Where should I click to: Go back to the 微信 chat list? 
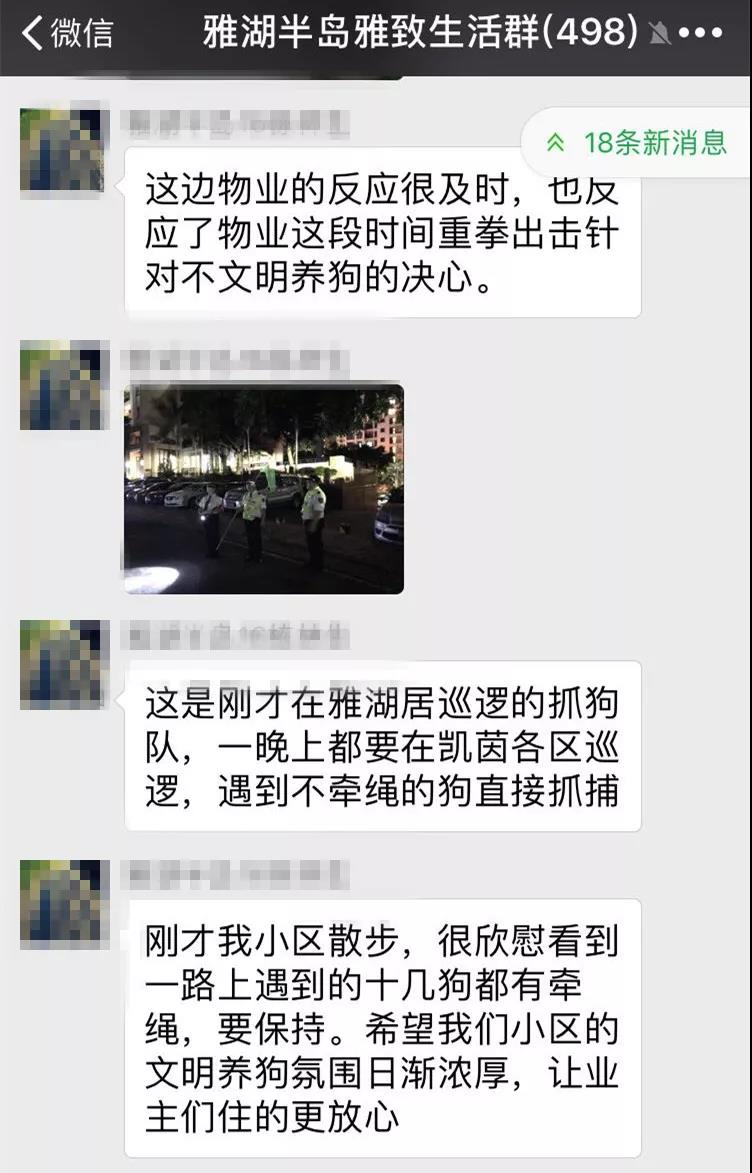[68, 33]
